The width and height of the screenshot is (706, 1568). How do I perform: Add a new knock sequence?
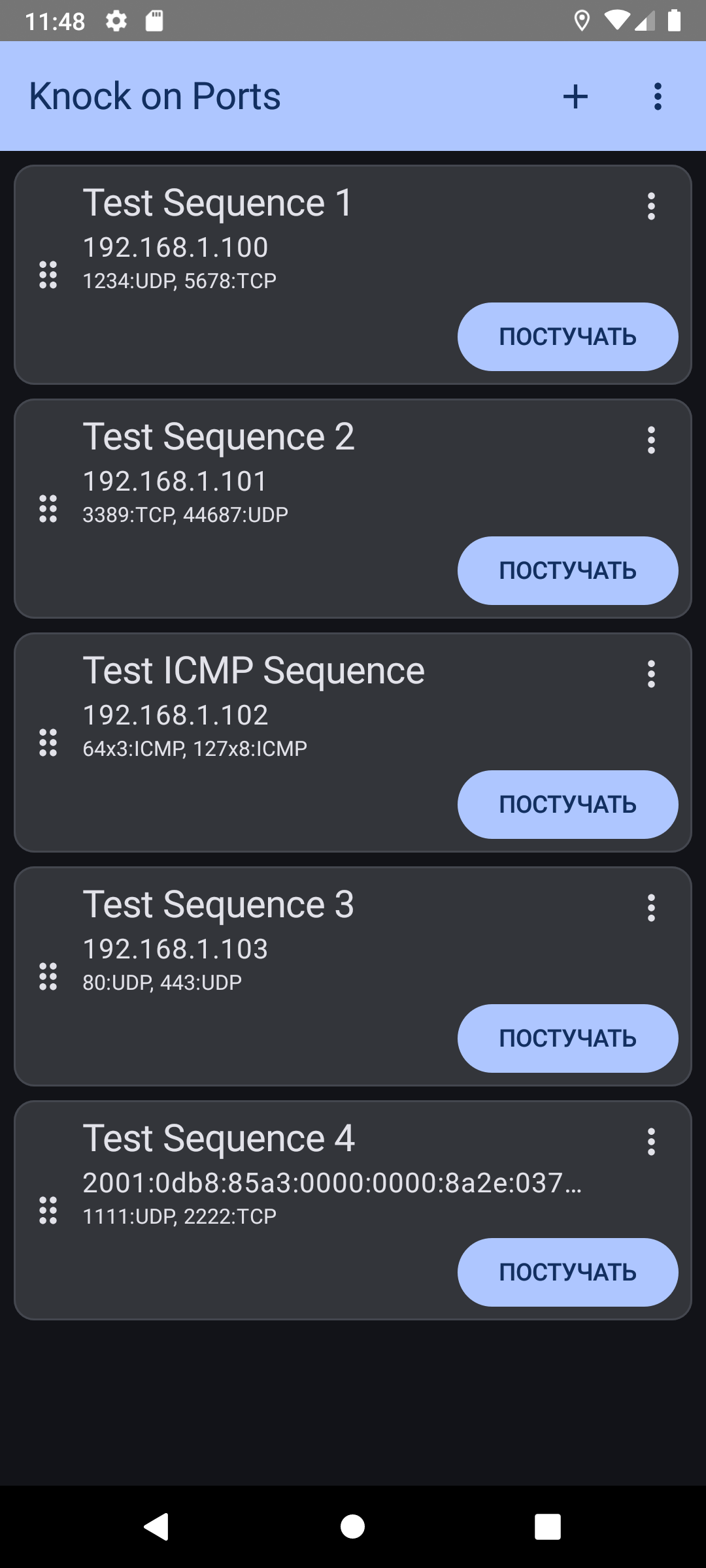575,97
